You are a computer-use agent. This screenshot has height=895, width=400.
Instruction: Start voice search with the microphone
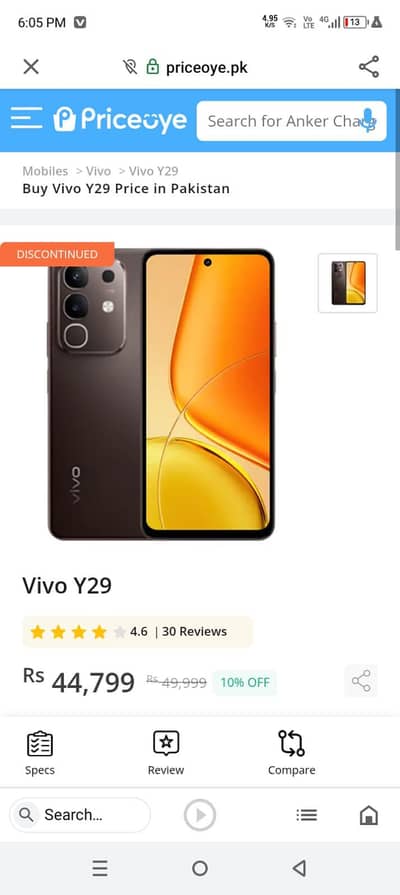pyautogui.click(x=369, y=120)
